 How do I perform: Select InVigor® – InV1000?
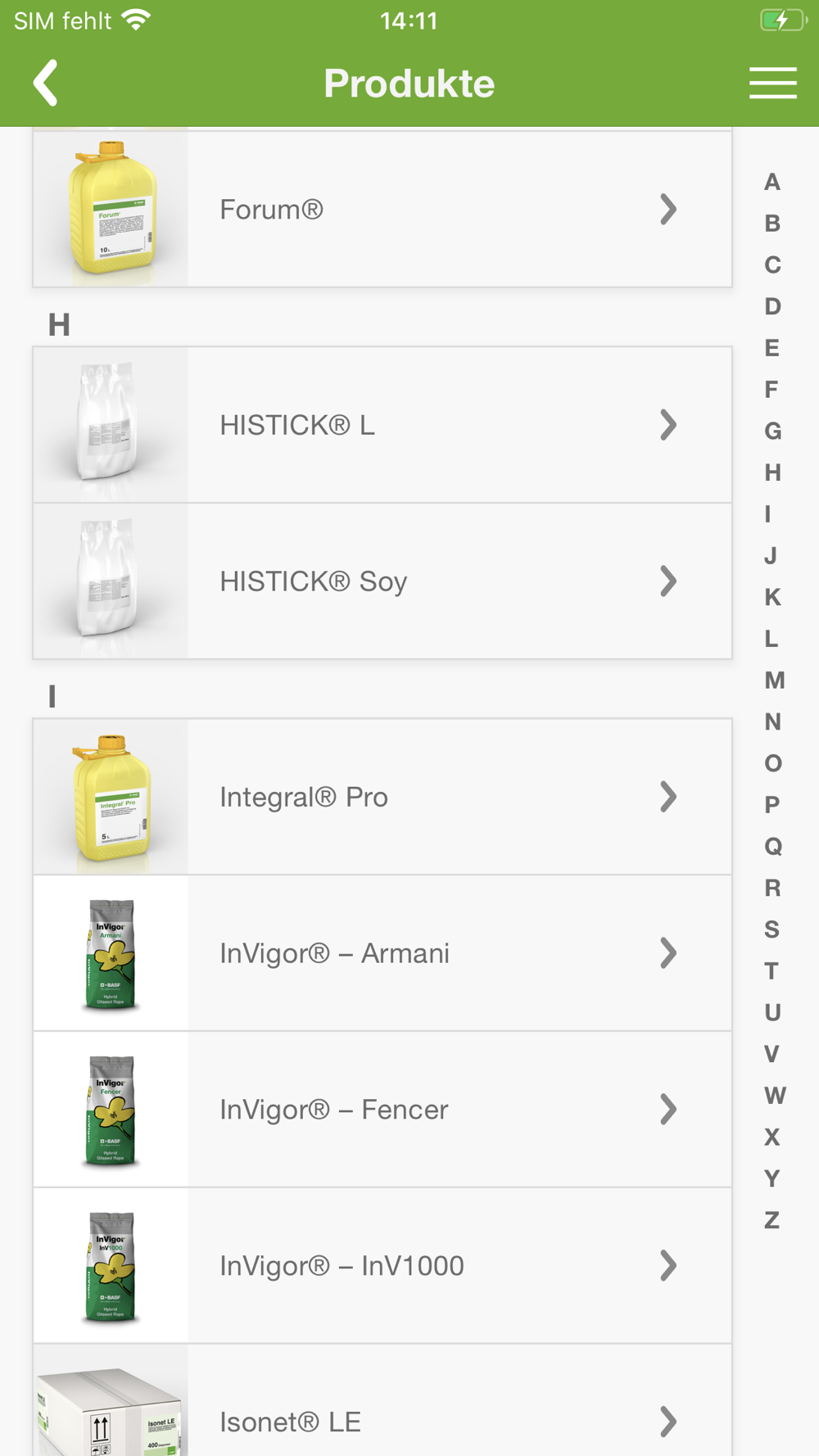[x=382, y=1266]
